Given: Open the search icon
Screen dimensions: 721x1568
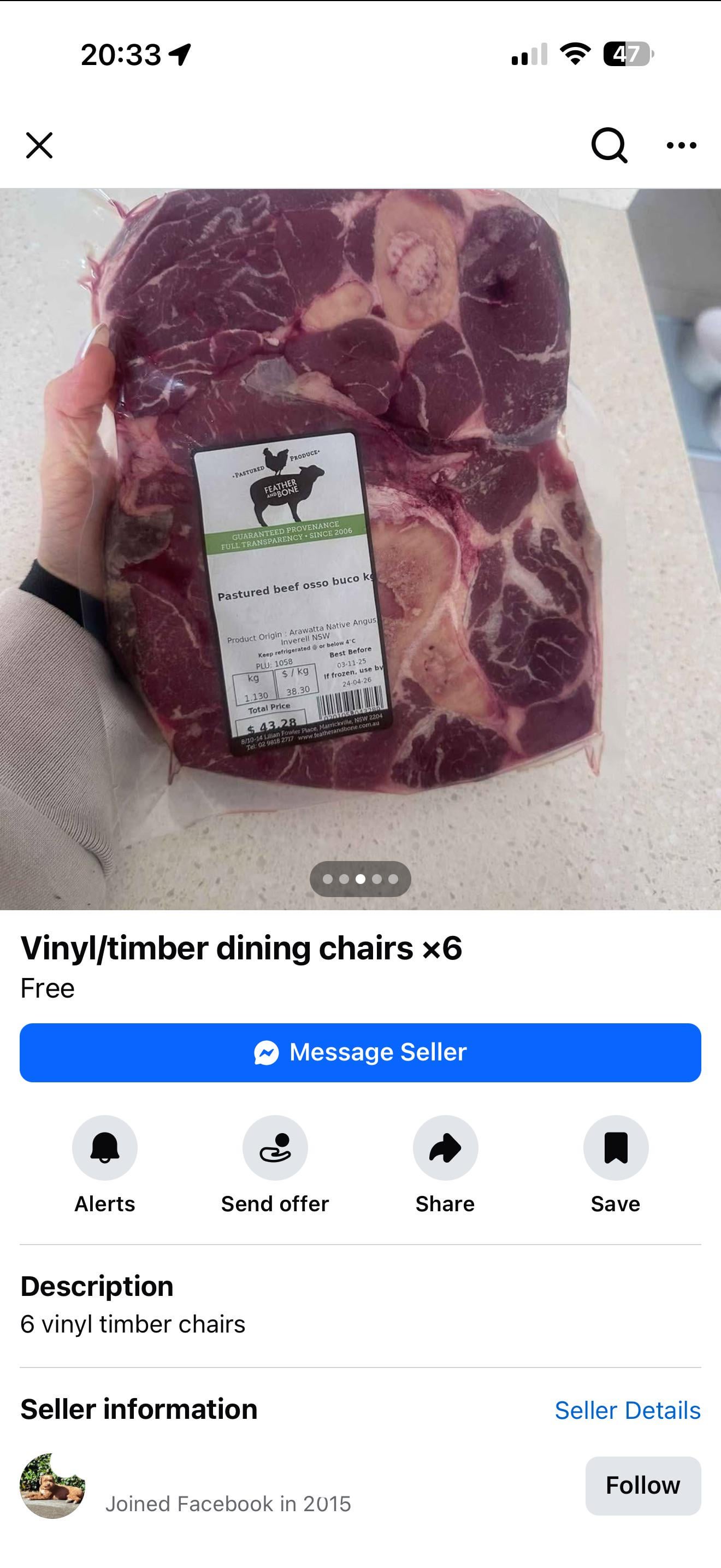Looking at the screenshot, I should [x=608, y=145].
